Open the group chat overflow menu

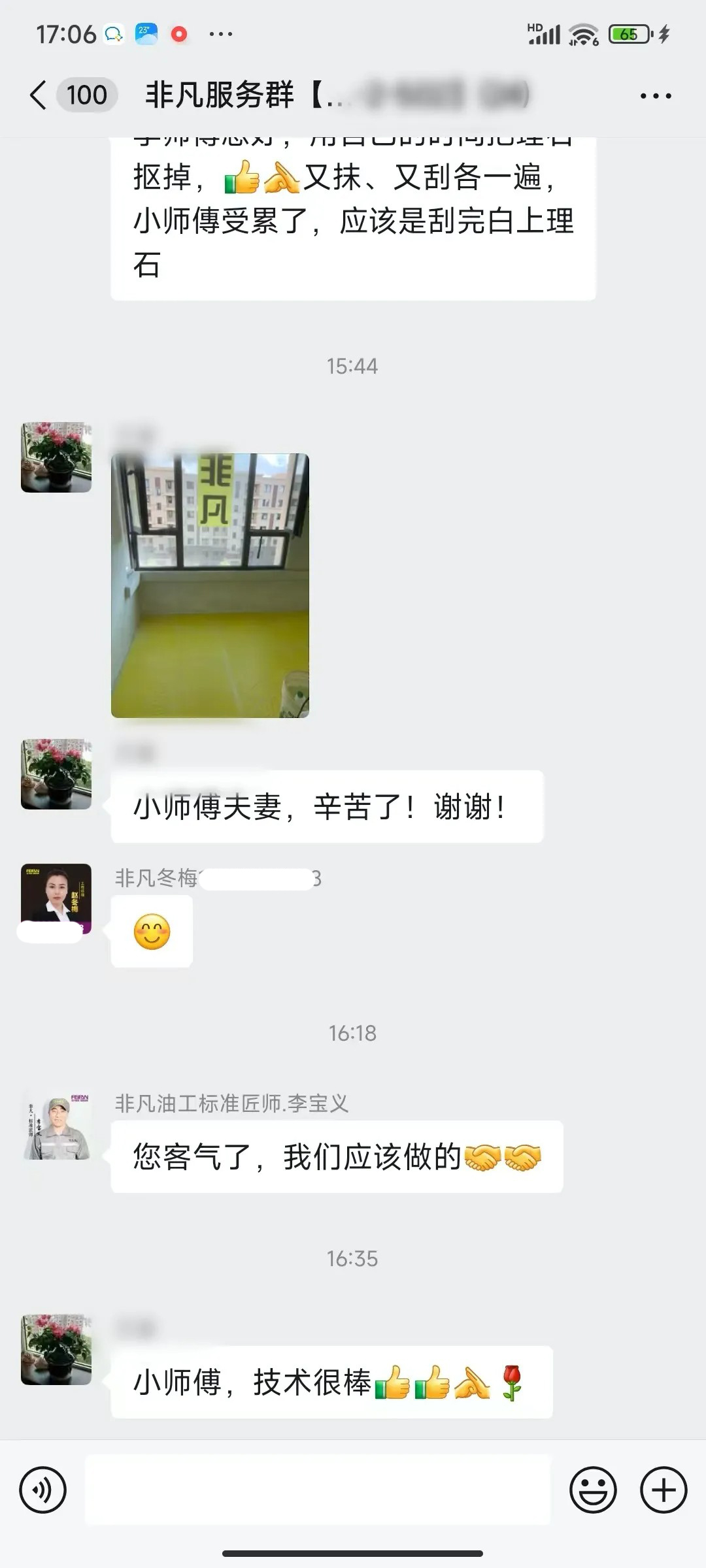pos(656,96)
